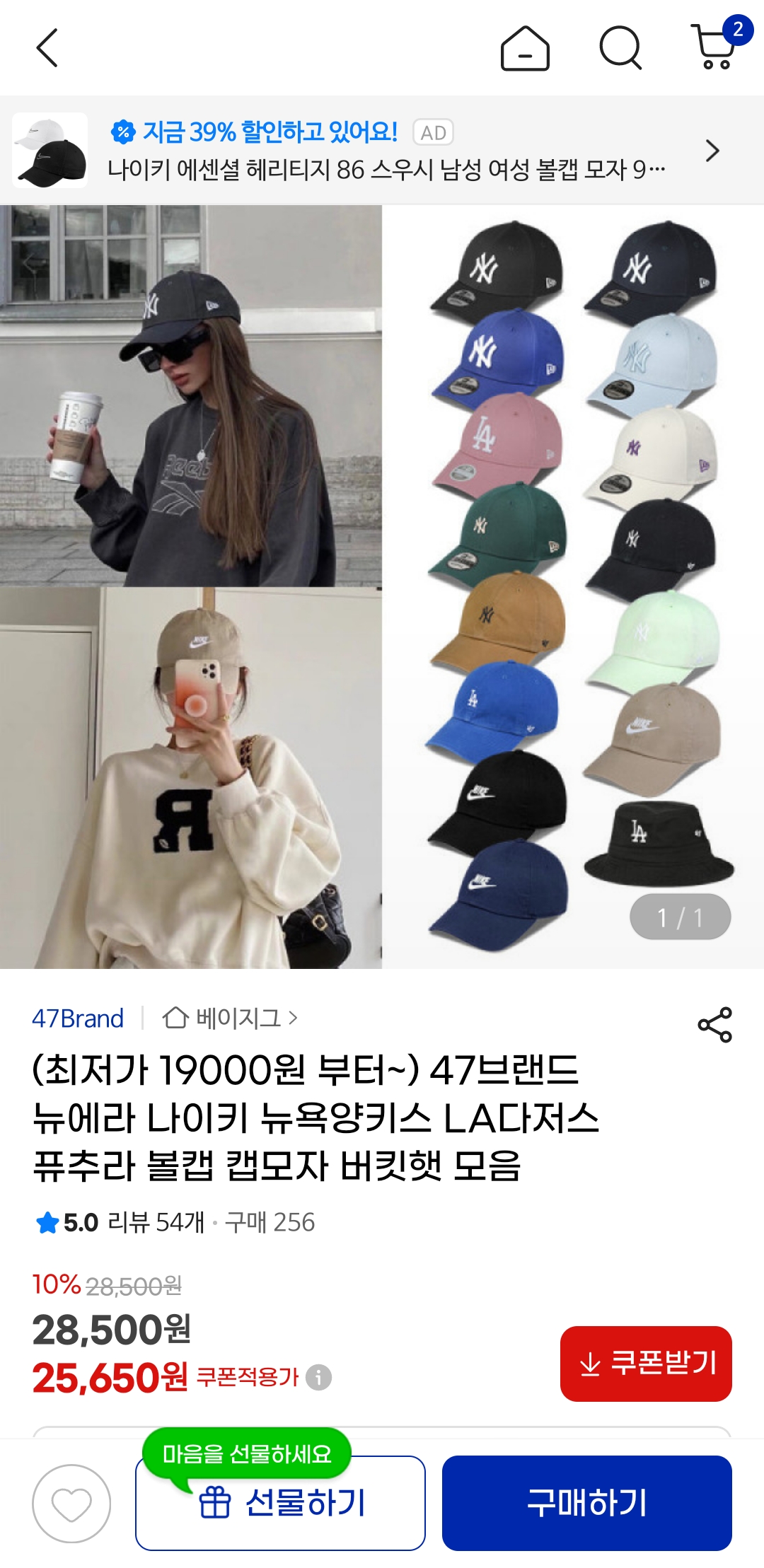View the main hat product image
The width and height of the screenshot is (764, 1568).
click(382, 586)
